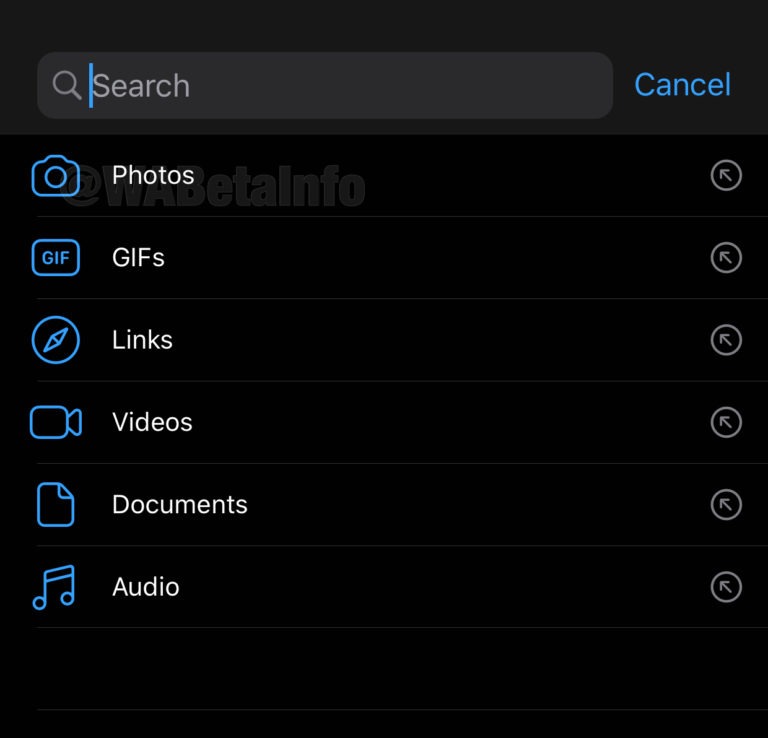Cancel the search

682,85
